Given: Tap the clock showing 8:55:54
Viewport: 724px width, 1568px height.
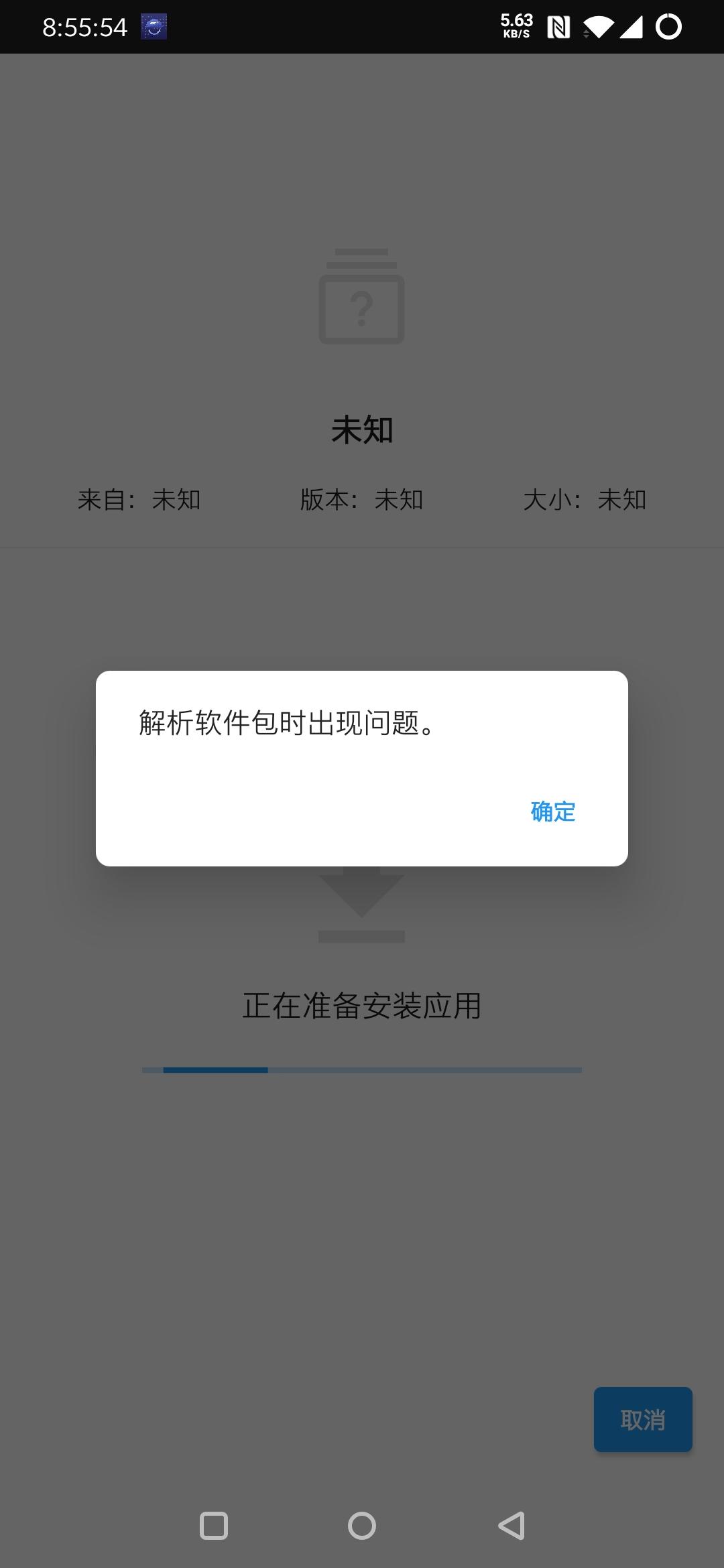Looking at the screenshot, I should coord(84,27).
